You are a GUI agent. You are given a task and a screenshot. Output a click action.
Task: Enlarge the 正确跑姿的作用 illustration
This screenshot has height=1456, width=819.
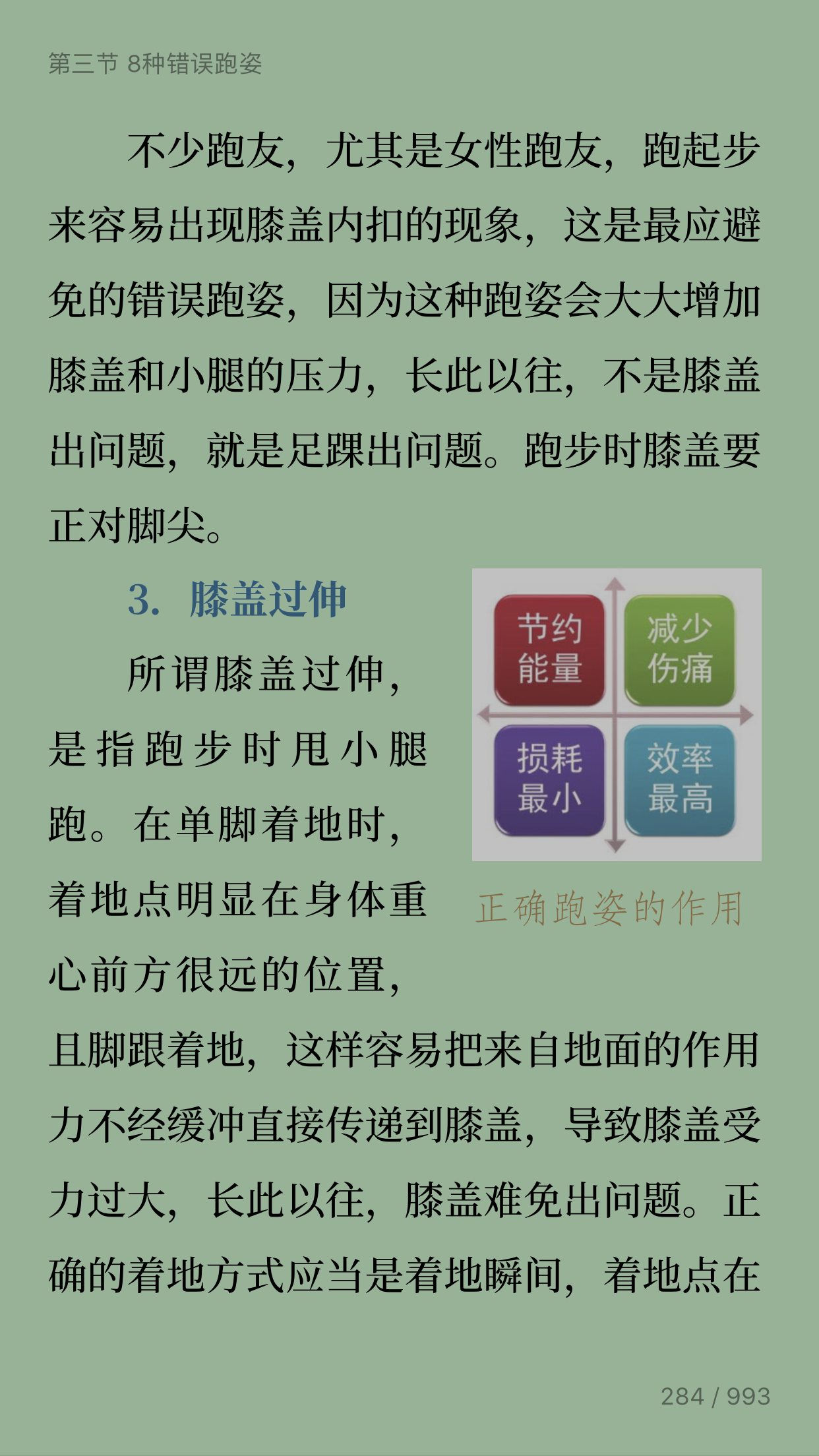coord(616,714)
